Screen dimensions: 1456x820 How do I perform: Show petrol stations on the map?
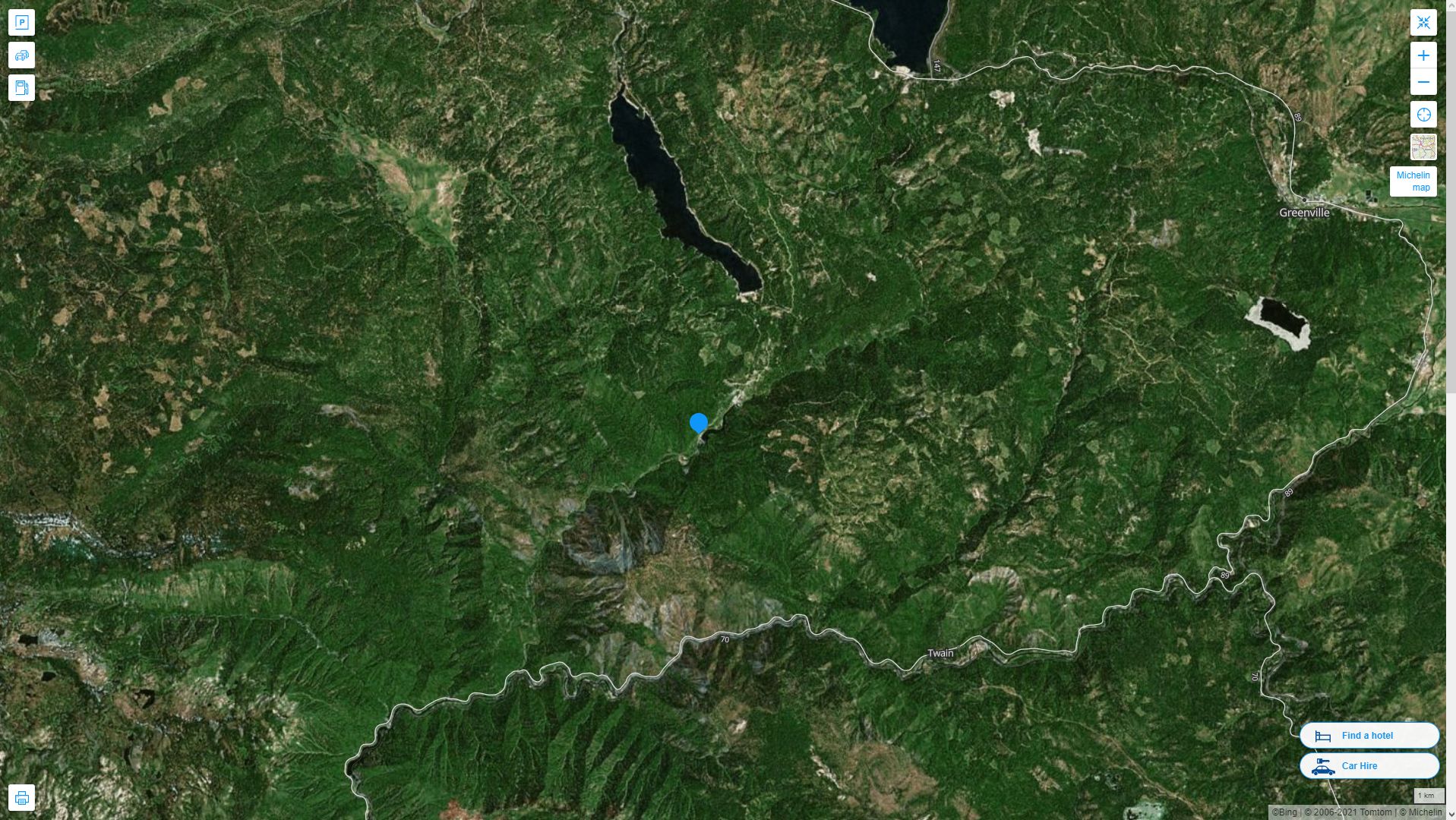(x=21, y=88)
